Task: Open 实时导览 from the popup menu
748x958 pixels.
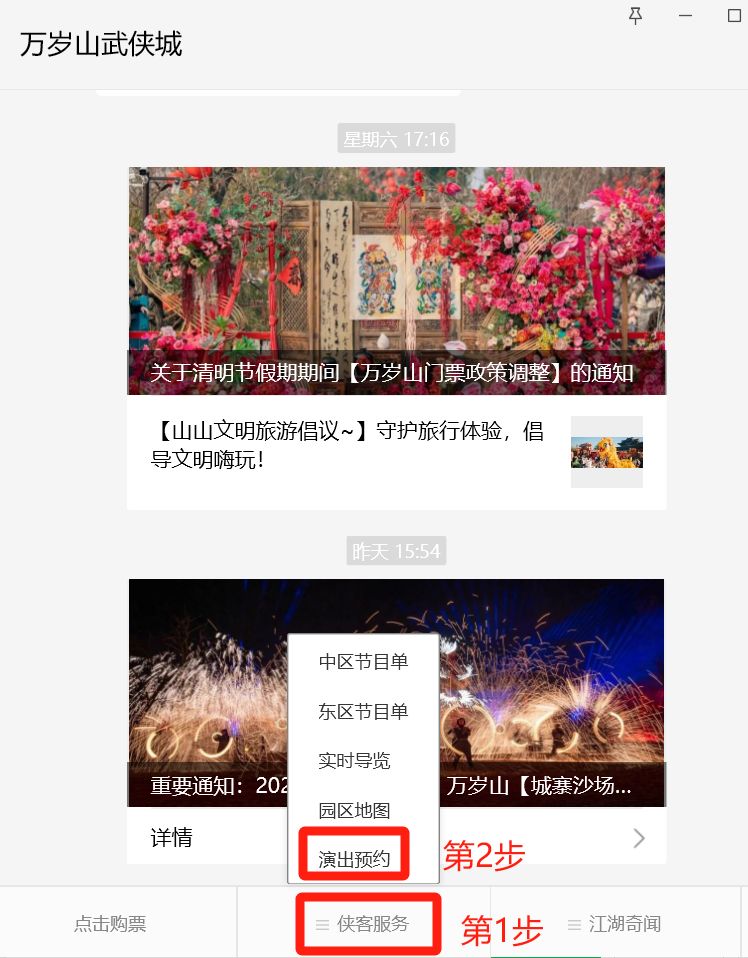Action: point(354,761)
